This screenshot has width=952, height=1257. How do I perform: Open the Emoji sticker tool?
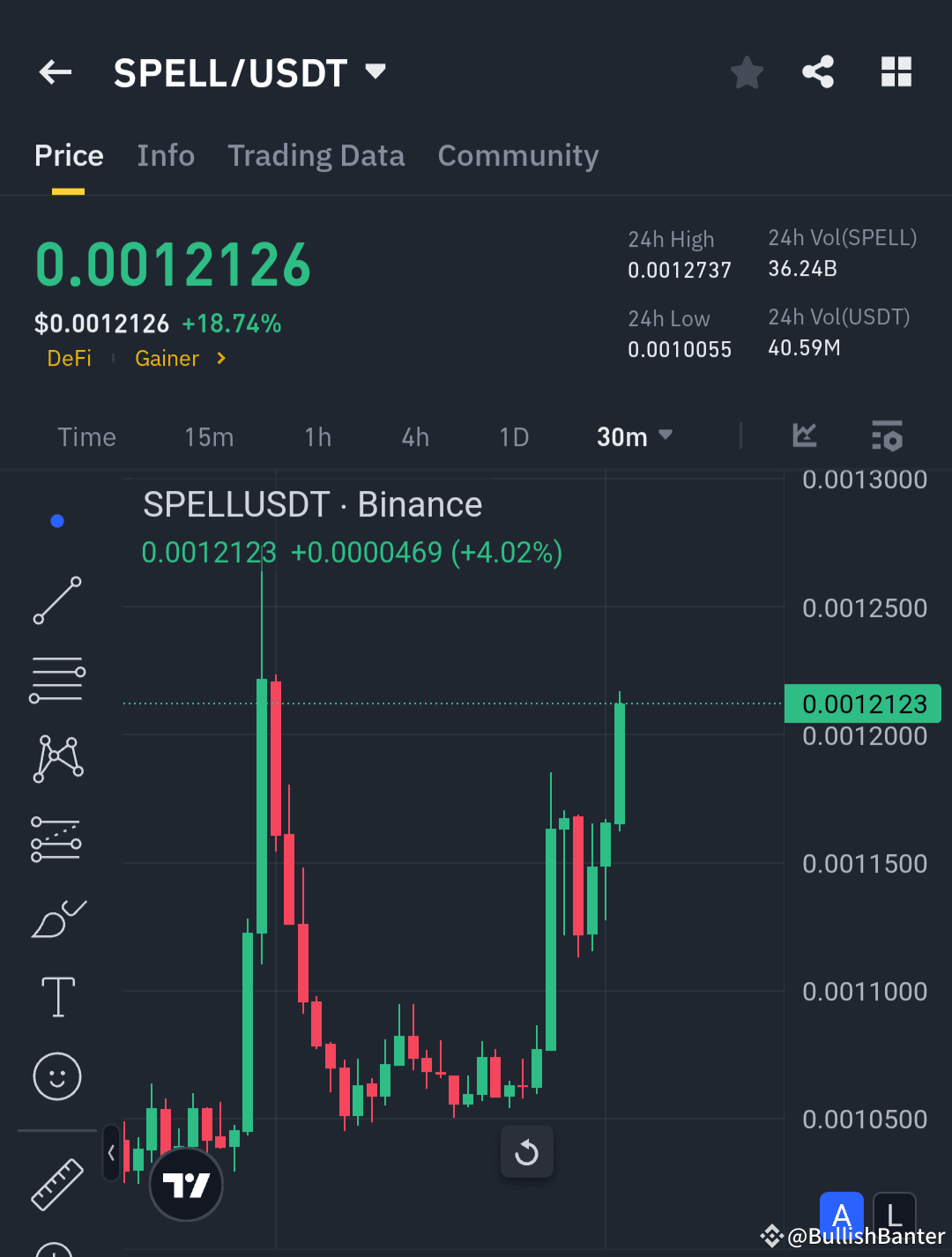pyautogui.click(x=56, y=1076)
